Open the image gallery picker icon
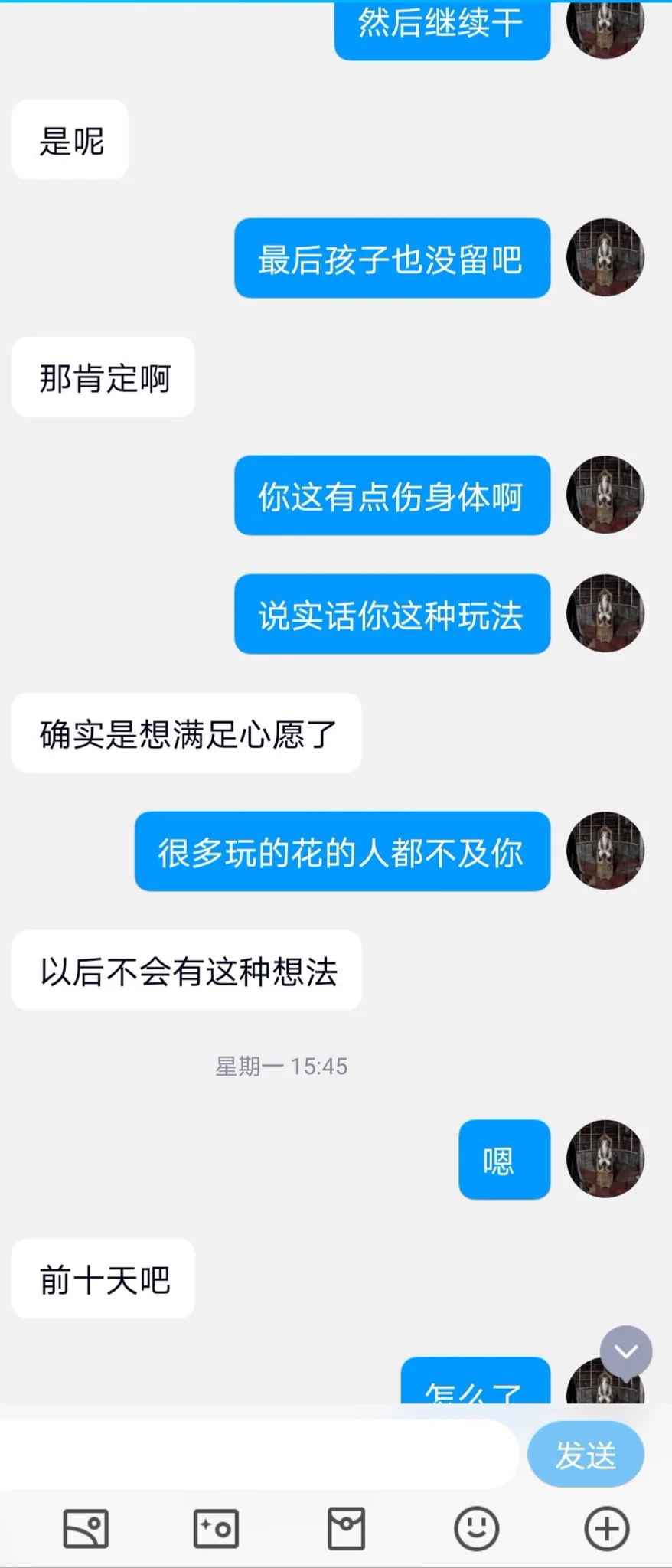 click(x=85, y=1529)
